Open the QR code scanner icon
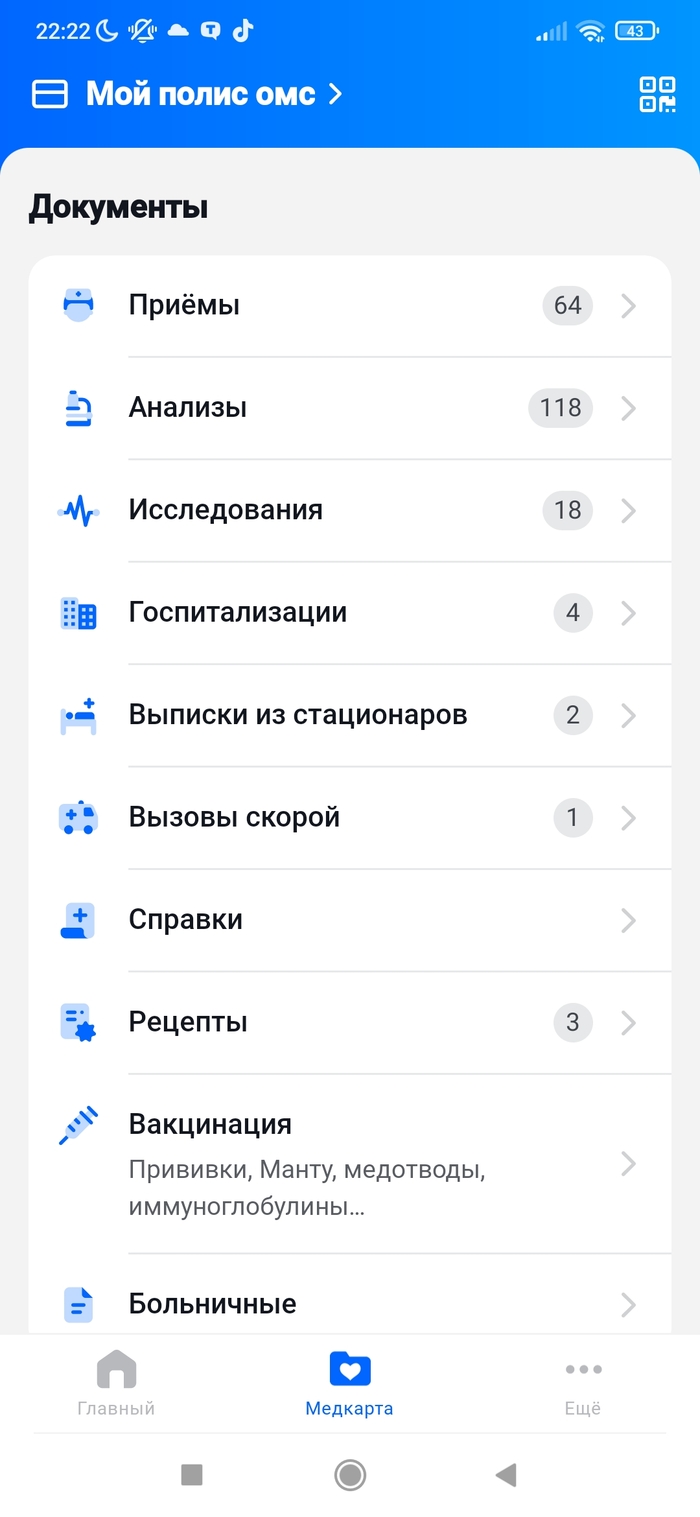Viewport: 700px width, 1517px height. [657, 94]
